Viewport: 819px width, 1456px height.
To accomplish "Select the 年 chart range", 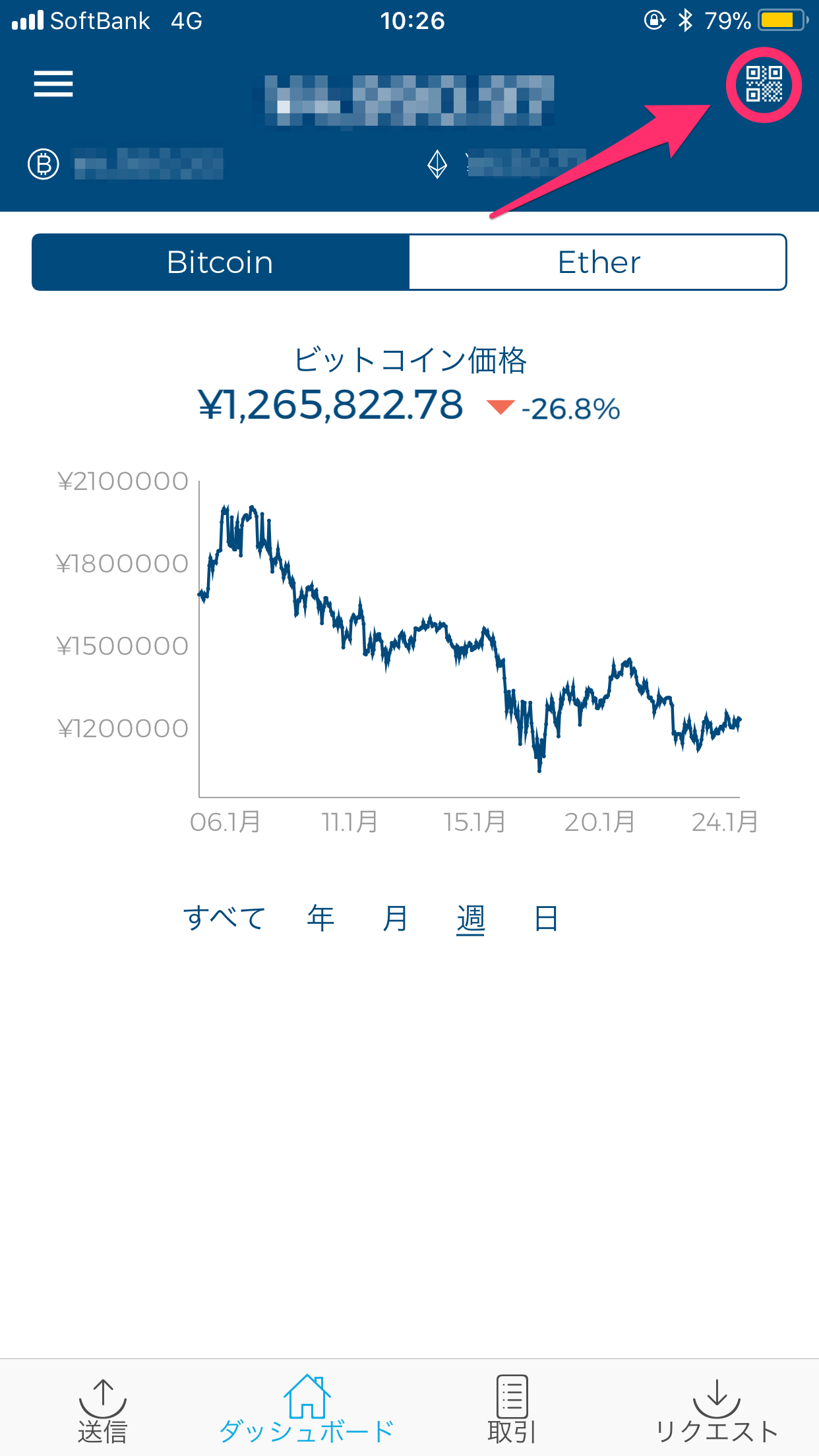I will [x=320, y=917].
